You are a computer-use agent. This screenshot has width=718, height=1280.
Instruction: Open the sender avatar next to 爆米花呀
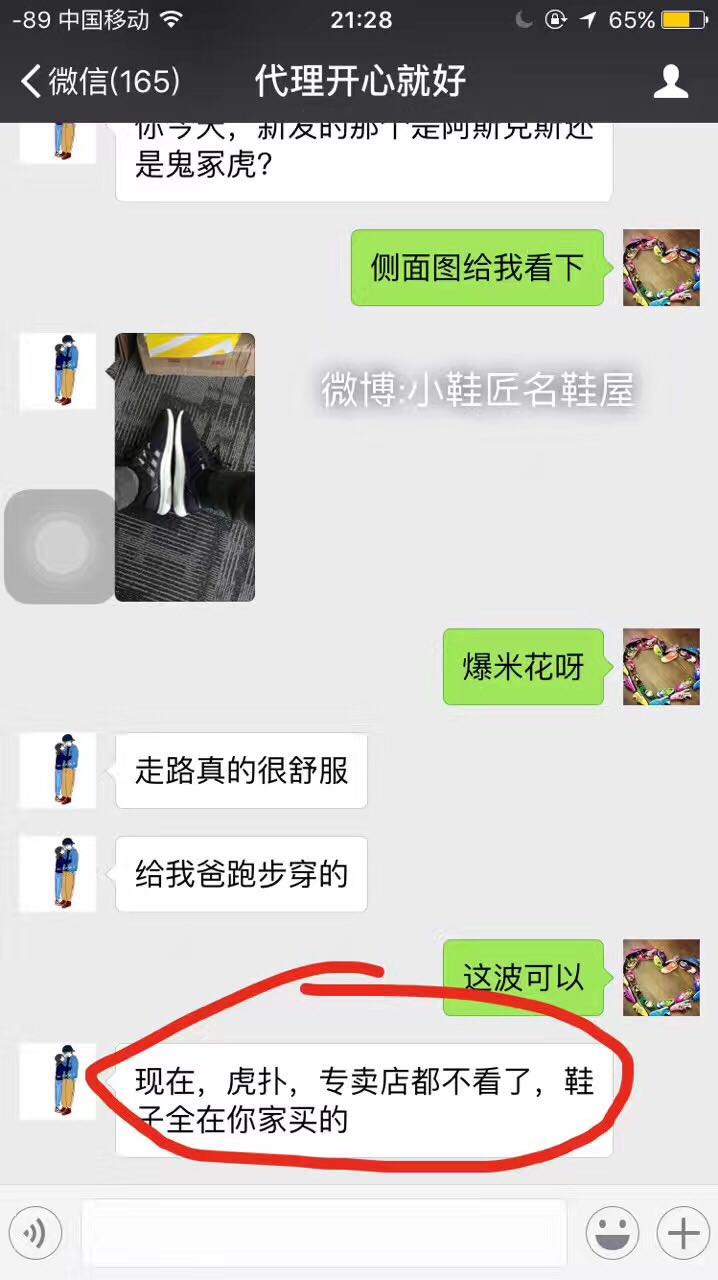coord(660,667)
